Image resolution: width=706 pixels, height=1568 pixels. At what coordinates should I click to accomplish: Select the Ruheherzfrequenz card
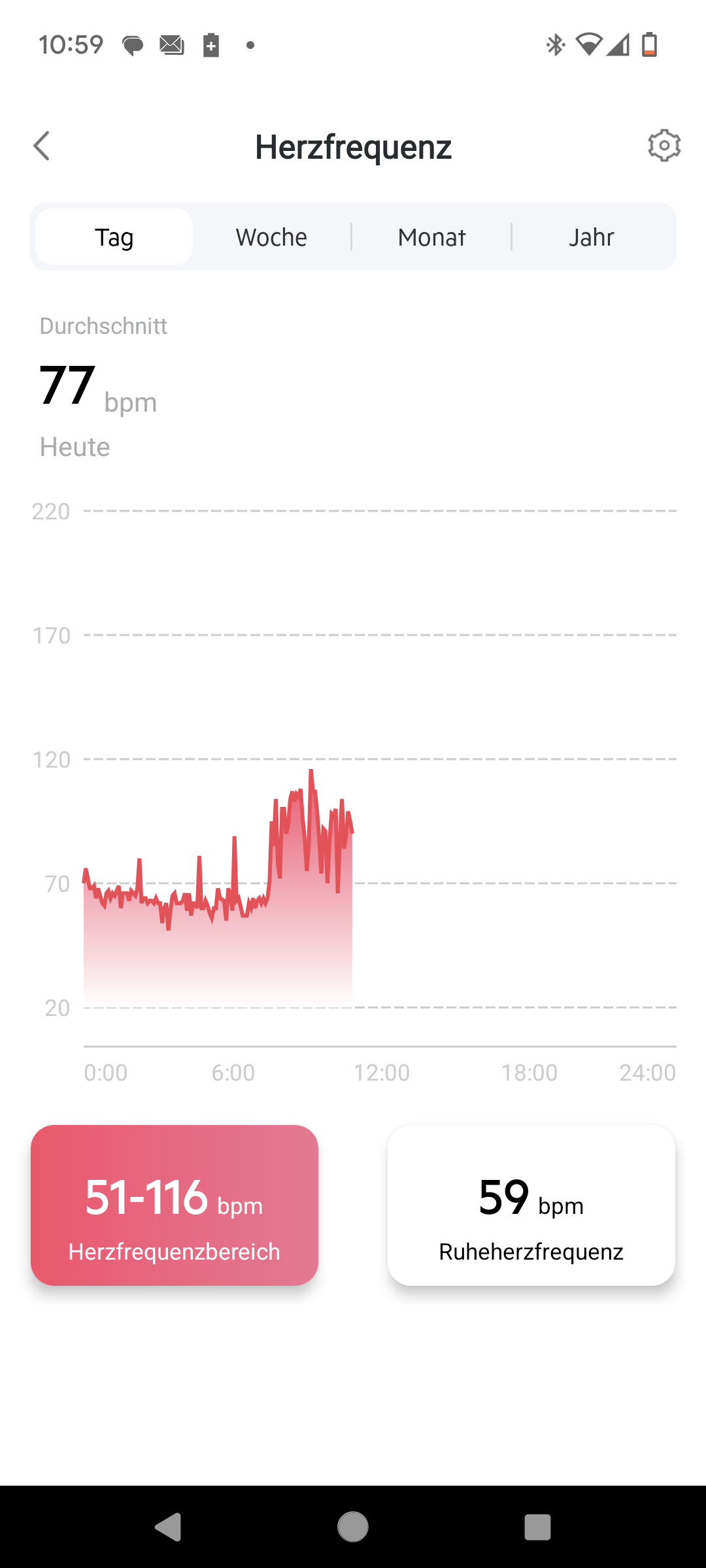pos(531,1205)
